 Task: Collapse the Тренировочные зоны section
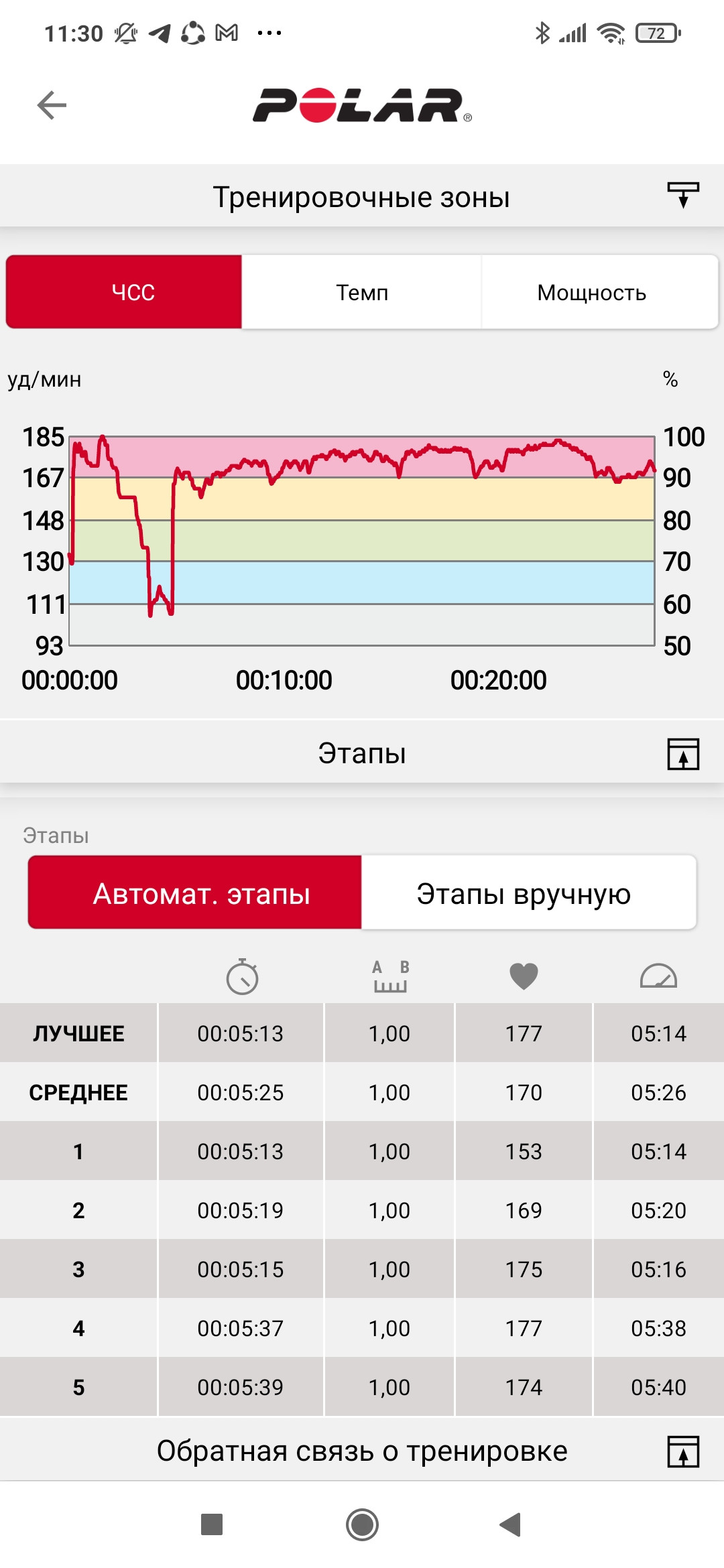click(x=682, y=195)
